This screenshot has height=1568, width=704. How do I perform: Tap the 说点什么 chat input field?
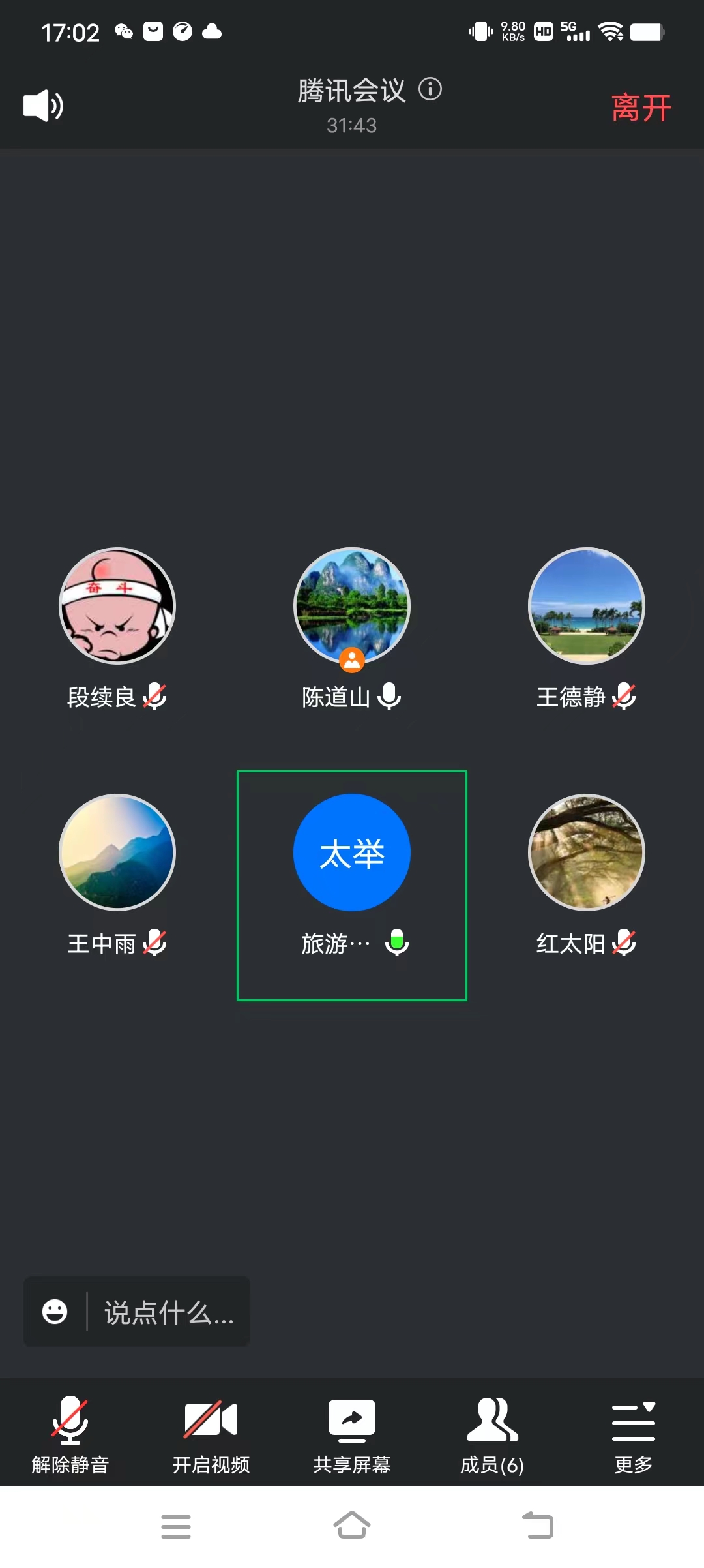coord(169,1312)
